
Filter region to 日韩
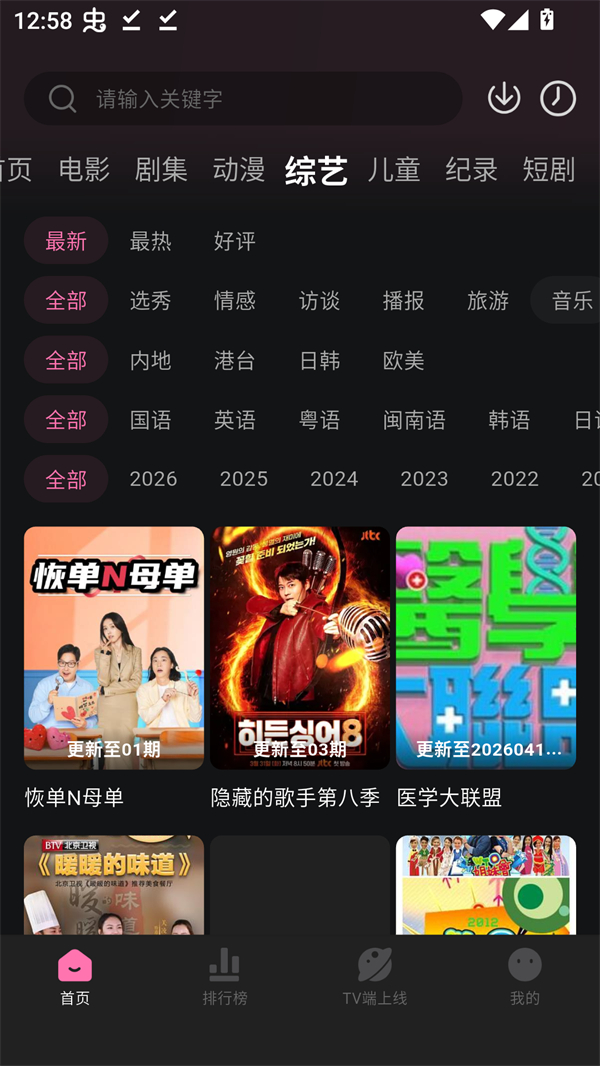[x=319, y=360]
